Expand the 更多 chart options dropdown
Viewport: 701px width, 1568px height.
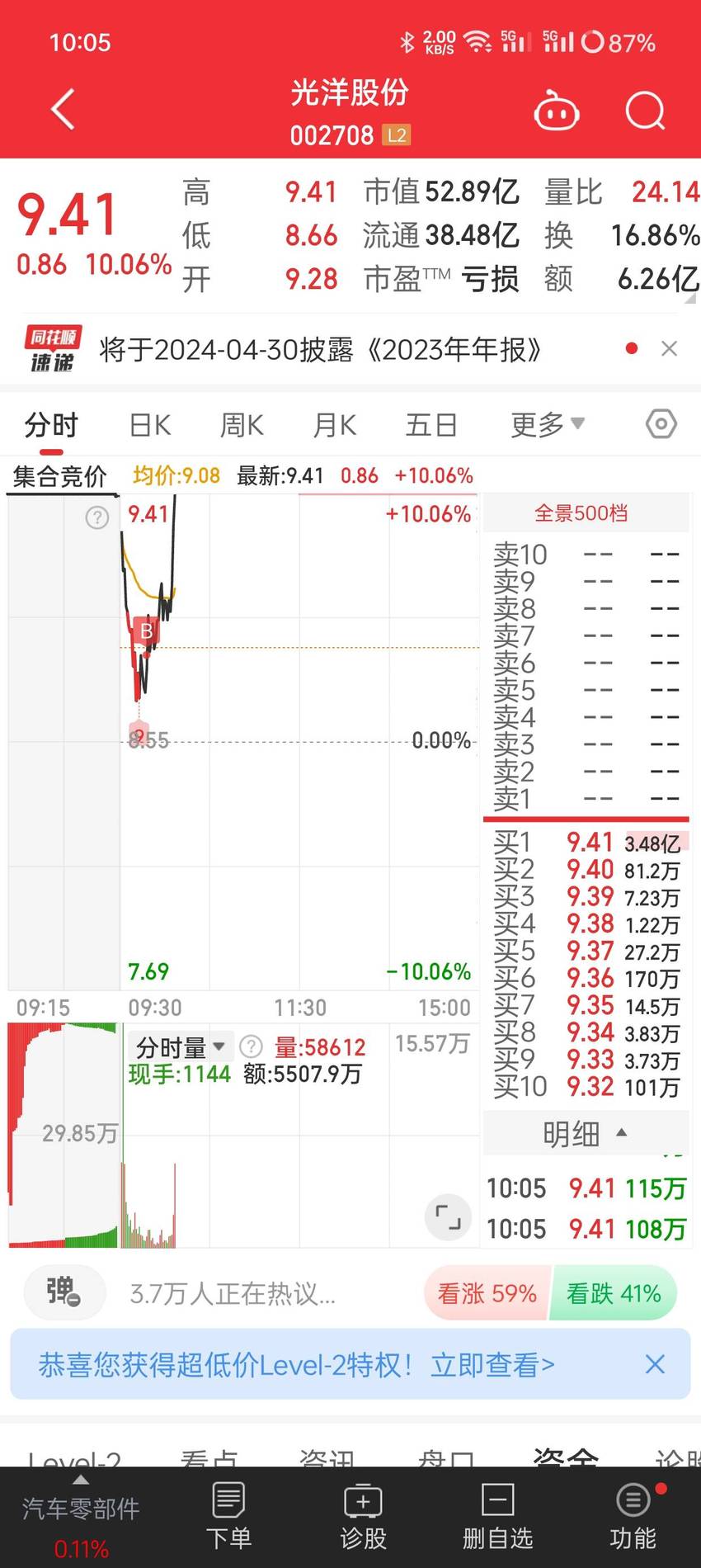(x=548, y=425)
